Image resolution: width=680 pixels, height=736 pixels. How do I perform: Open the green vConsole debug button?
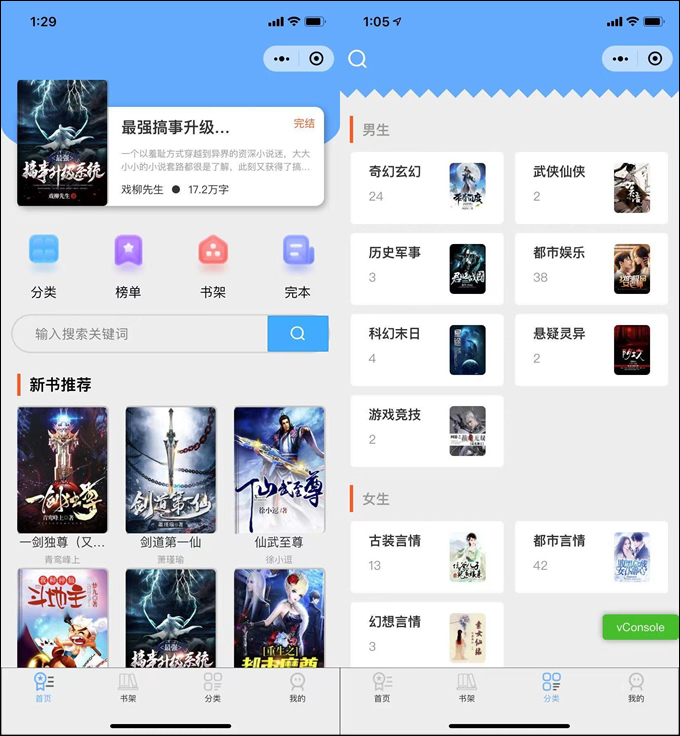(x=640, y=627)
